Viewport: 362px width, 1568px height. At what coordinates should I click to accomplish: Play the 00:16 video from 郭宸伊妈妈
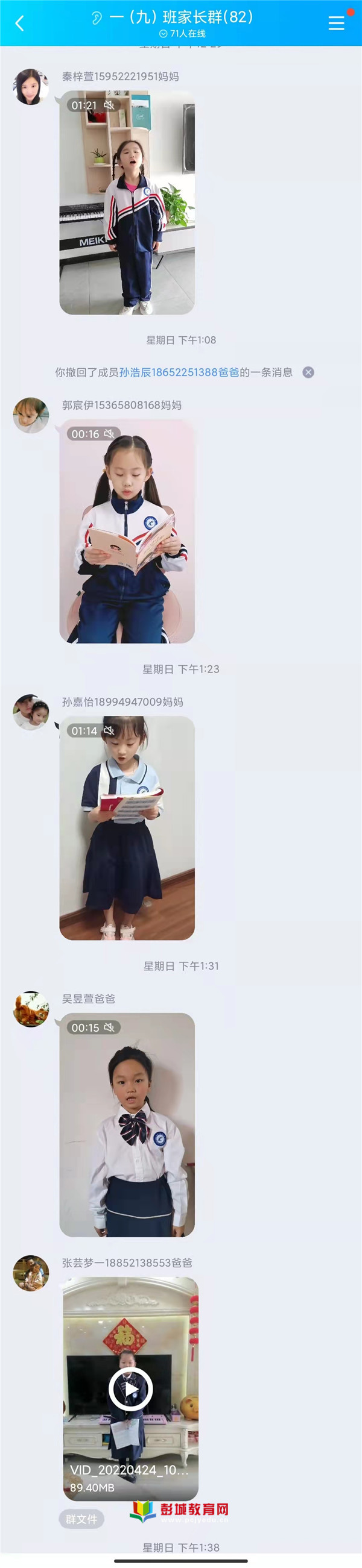(127, 532)
